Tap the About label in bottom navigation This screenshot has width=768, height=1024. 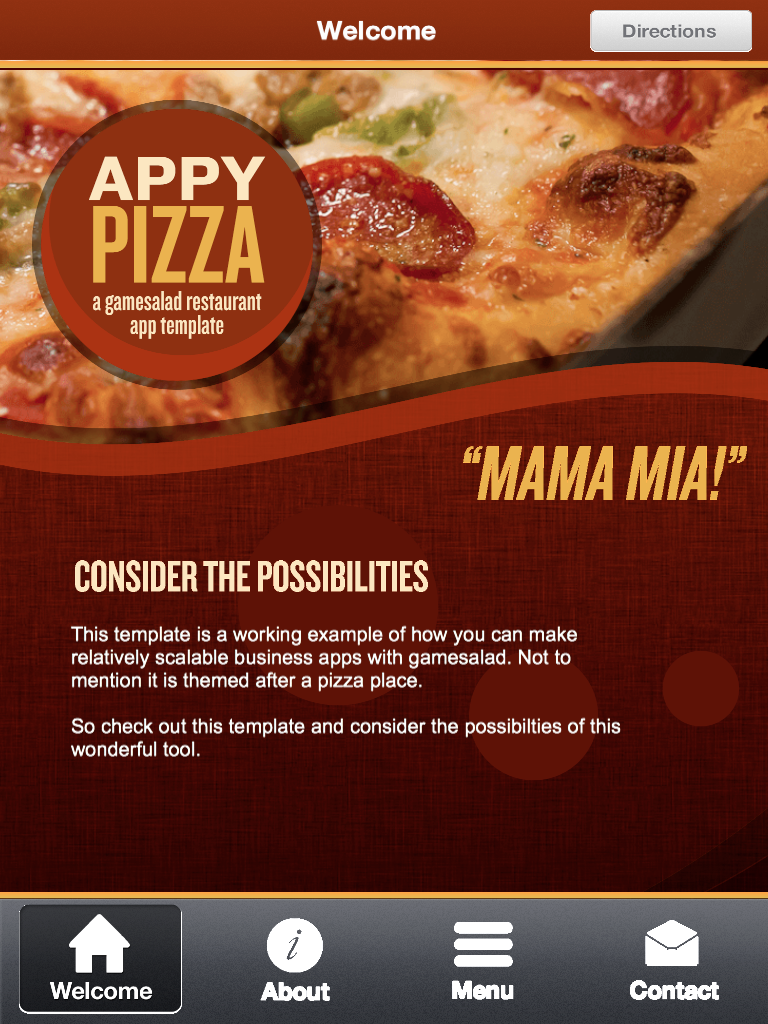click(x=295, y=993)
